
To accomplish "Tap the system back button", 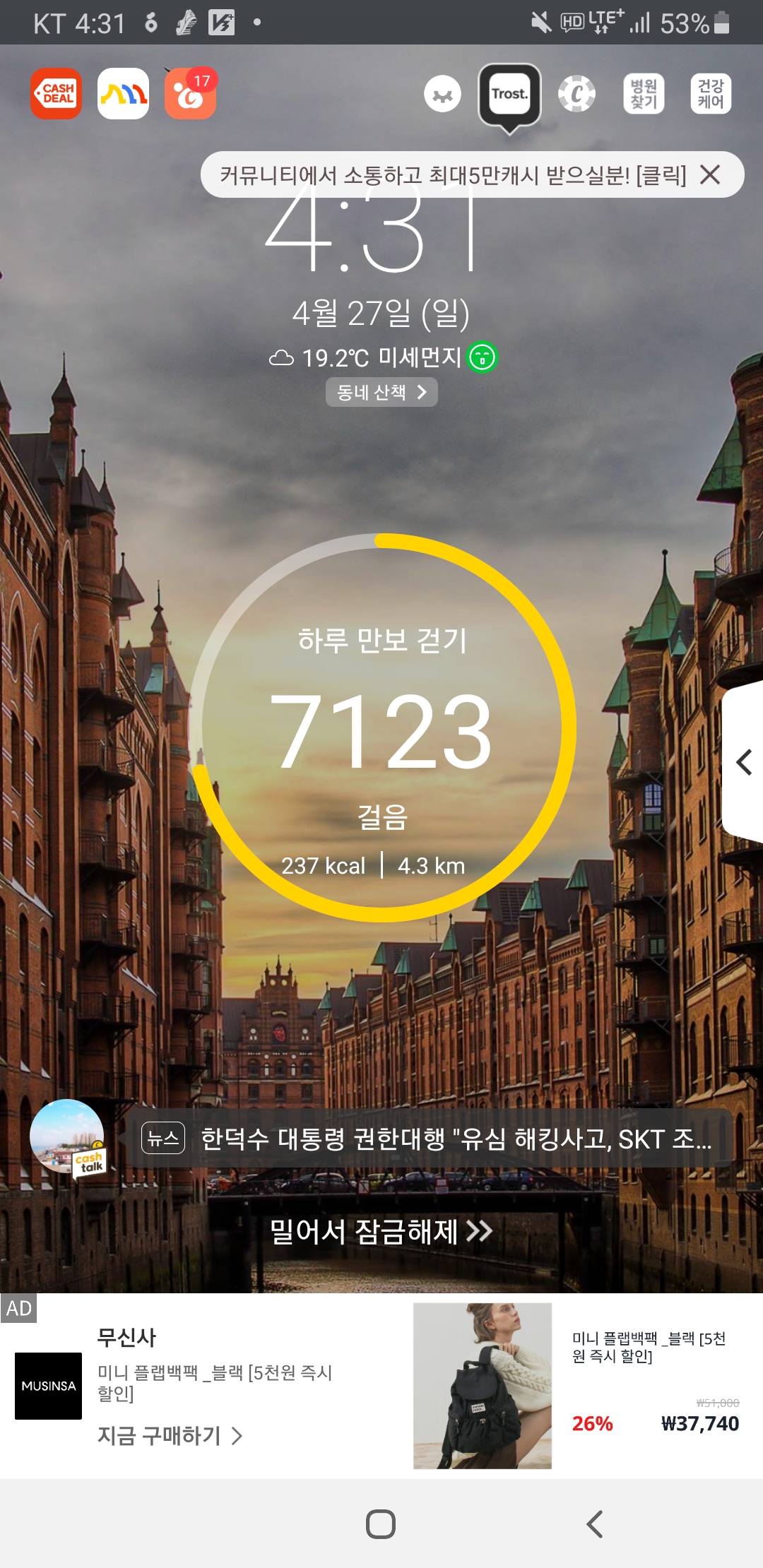I will pos(595,1524).
